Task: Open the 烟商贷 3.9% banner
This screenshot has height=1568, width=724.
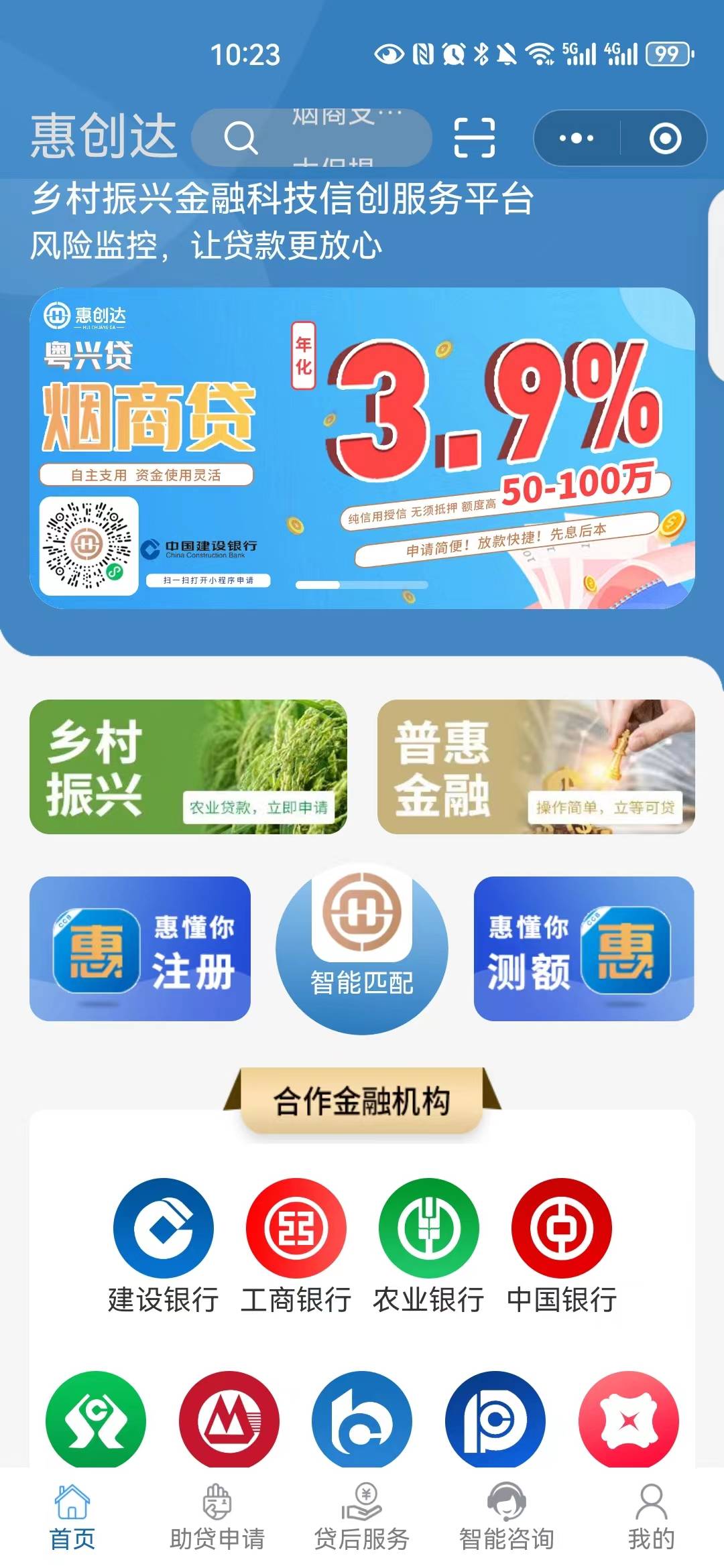Action: (x=362, y=448)
